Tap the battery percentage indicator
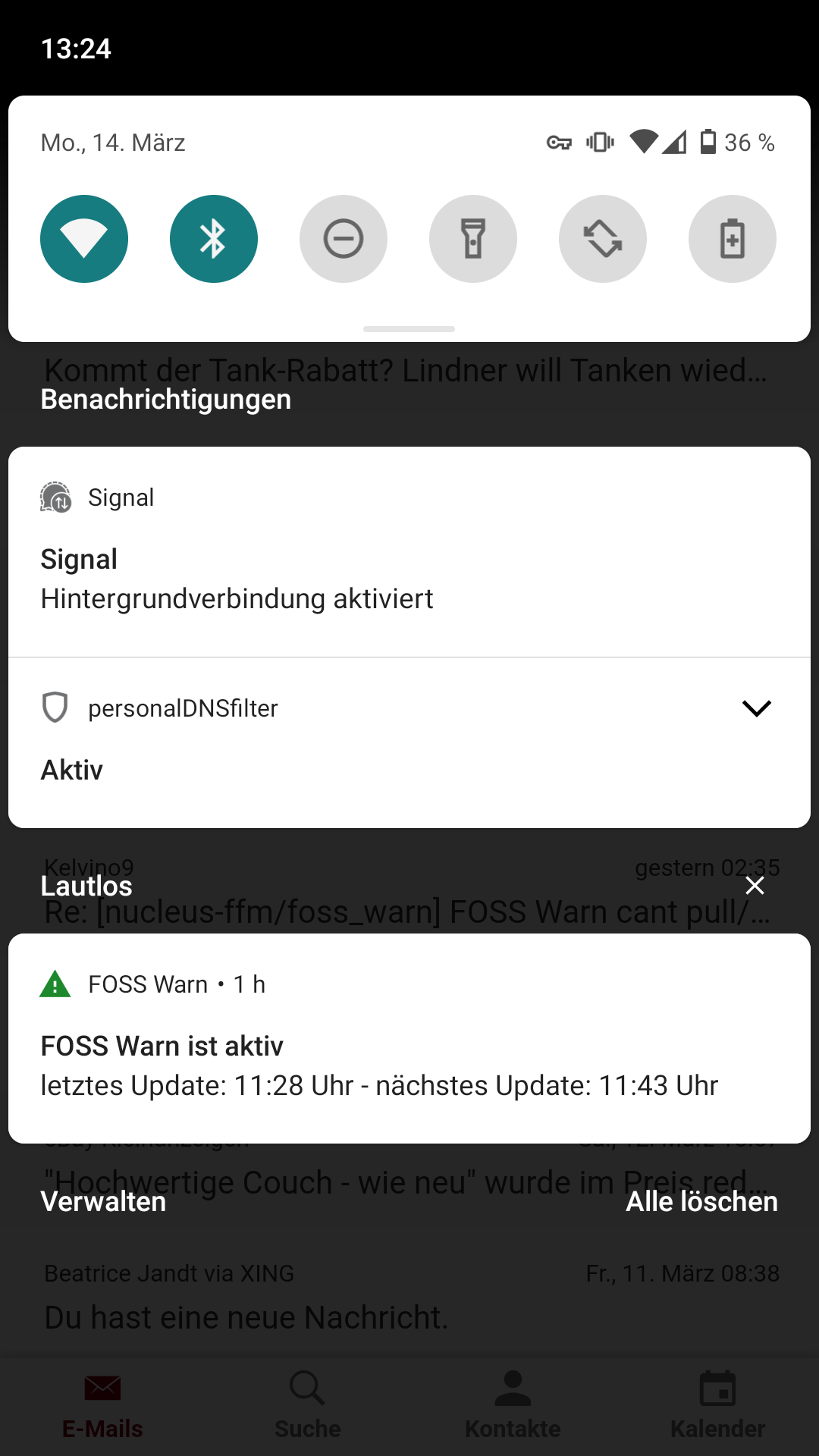 pyautogui.click(x=749, y=141)
